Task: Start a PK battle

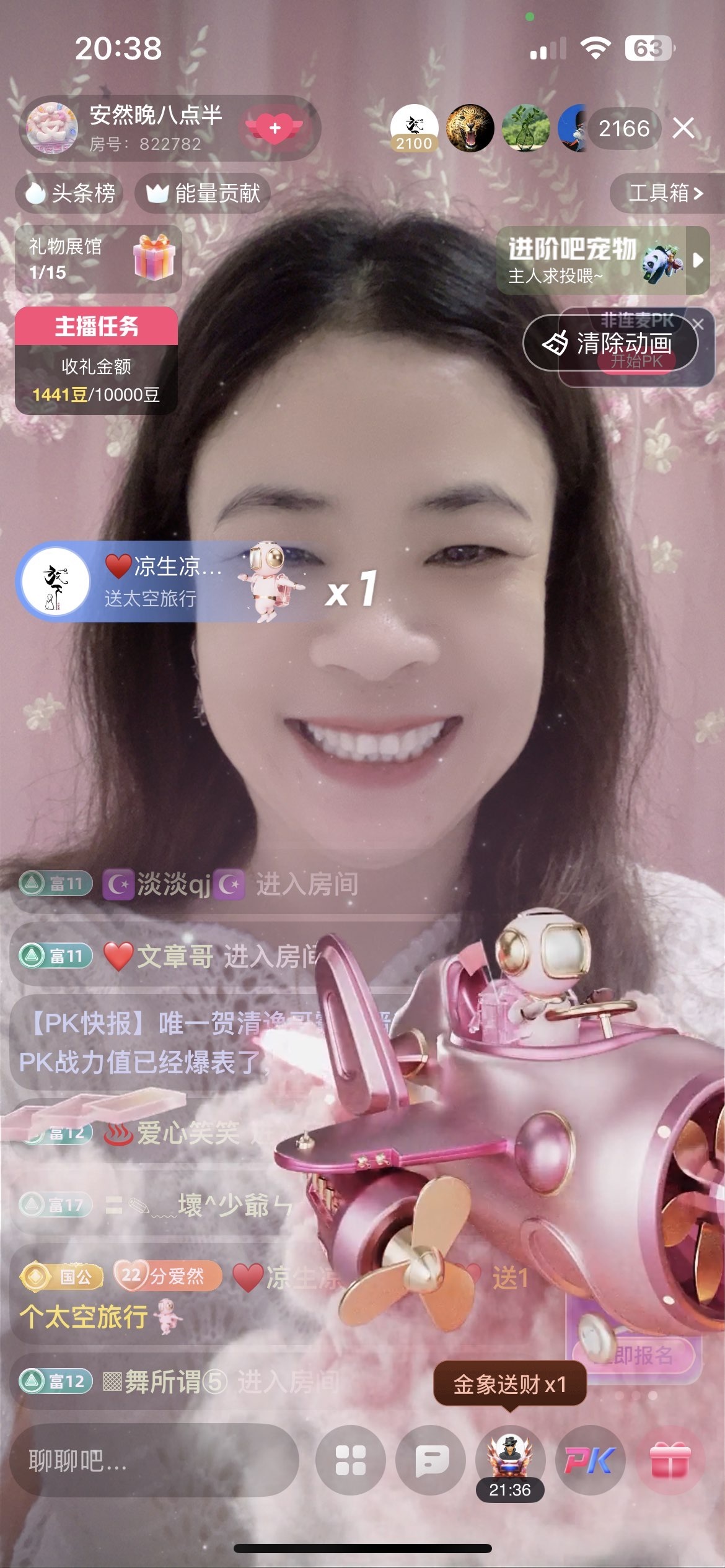Action: point(590,1460)
